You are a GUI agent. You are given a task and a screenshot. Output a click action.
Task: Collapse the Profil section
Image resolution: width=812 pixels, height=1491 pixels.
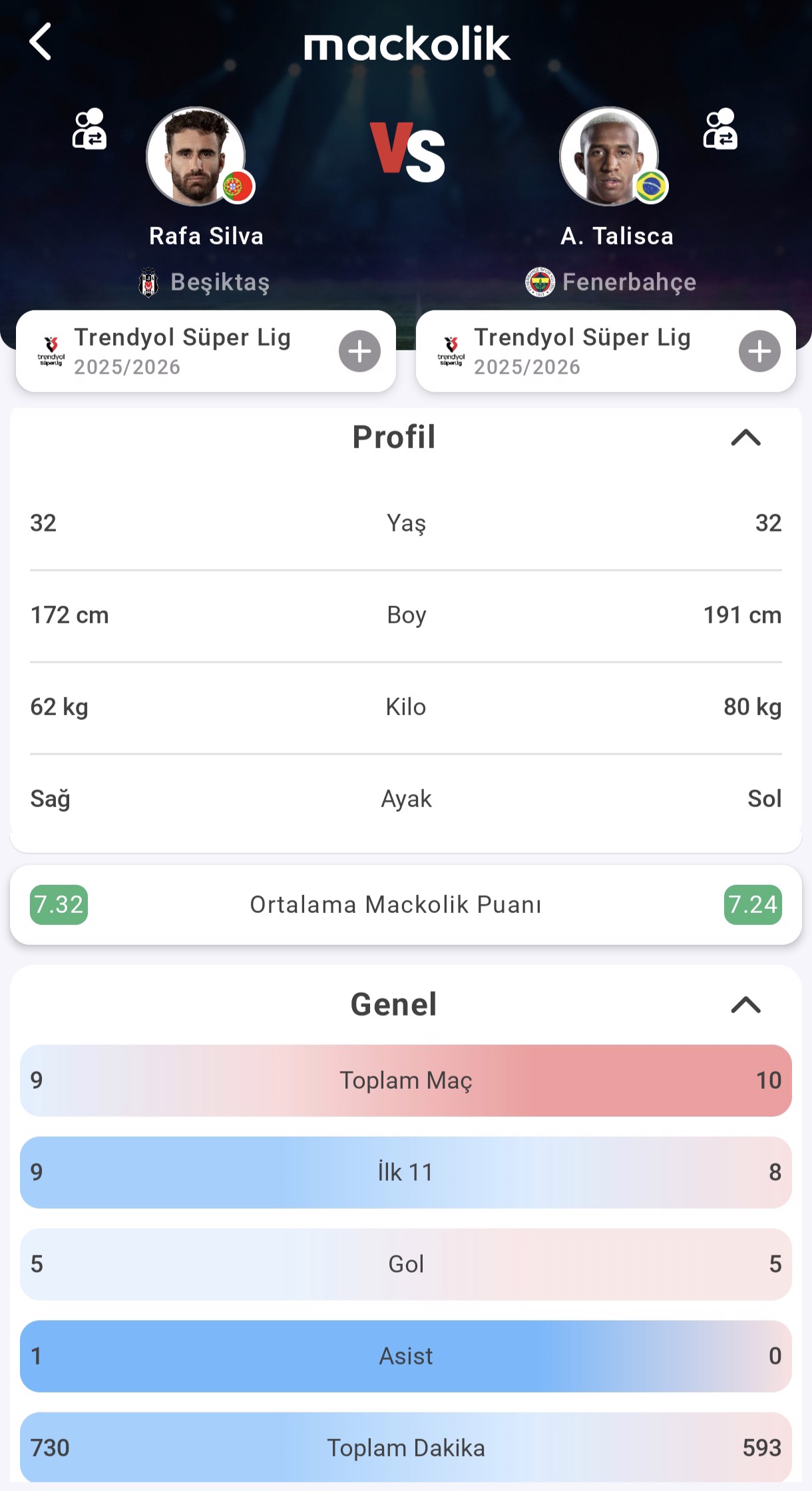[x=745, y=438]
